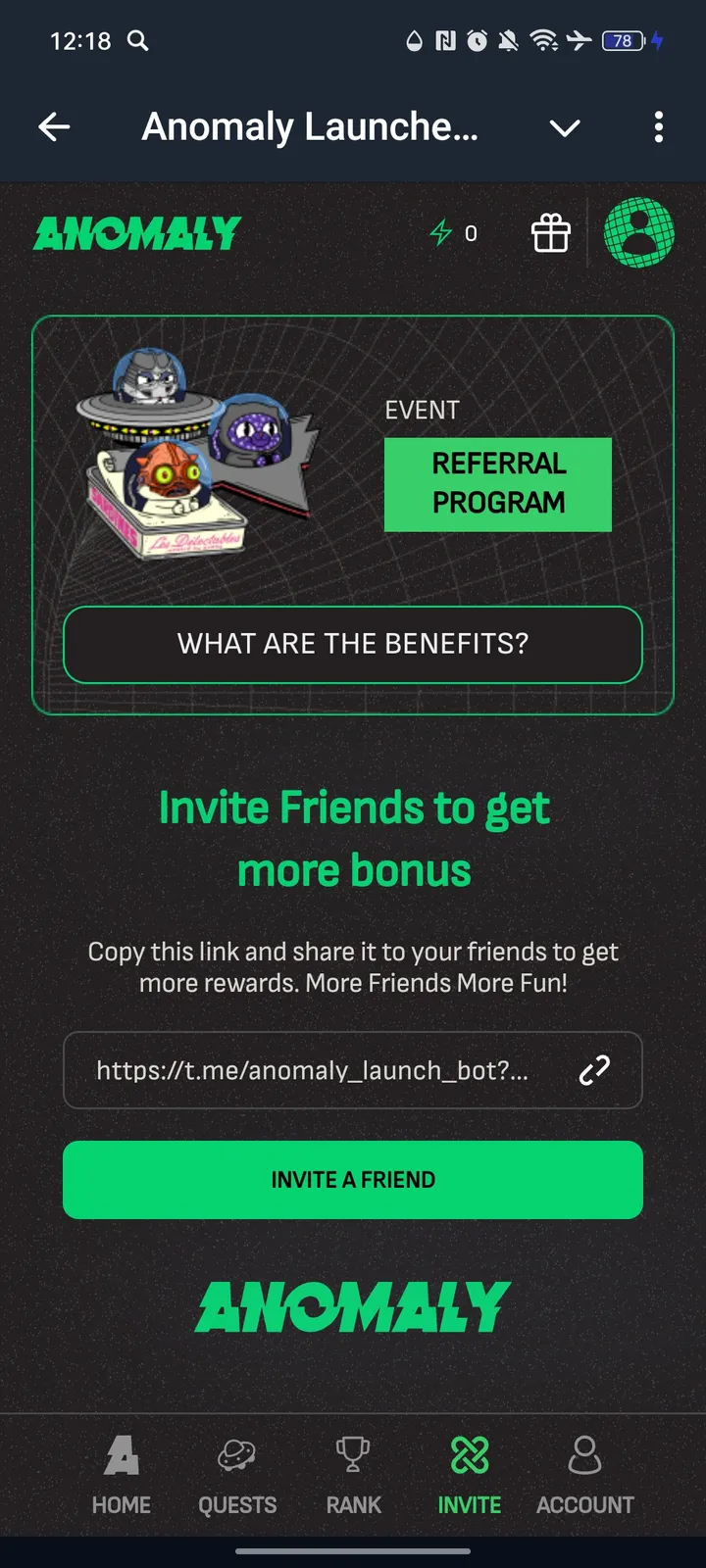Tap What Are The Benefits button
This screenshot has width=706, height=1568.
pyautogui.click(x=353, y=644)
